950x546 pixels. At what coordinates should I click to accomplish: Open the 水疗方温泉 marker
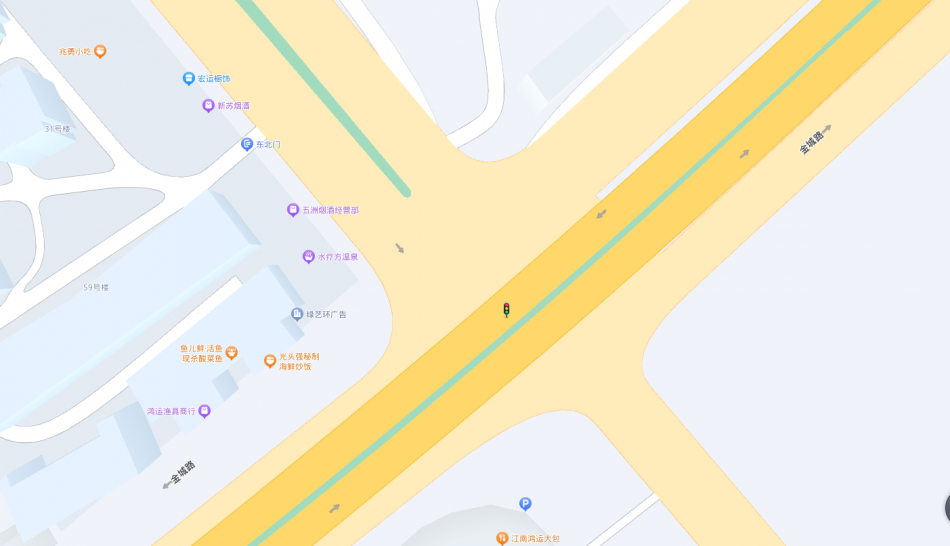[x=309, y=257]
